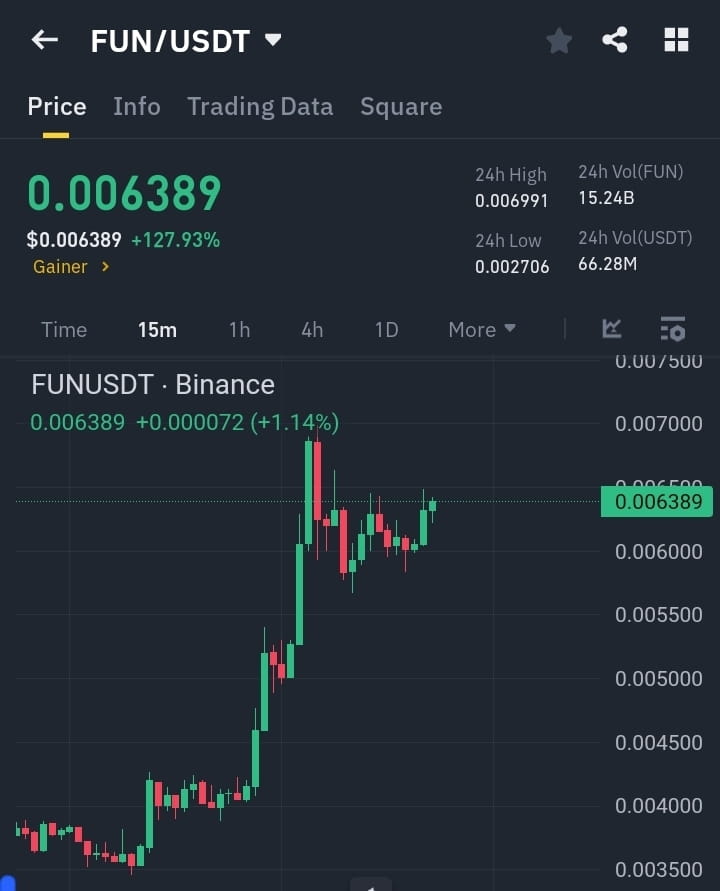The height and width of the screenshot is (891, 720).
Task: Open the share options via the share icon
Action: click(616, 41)
